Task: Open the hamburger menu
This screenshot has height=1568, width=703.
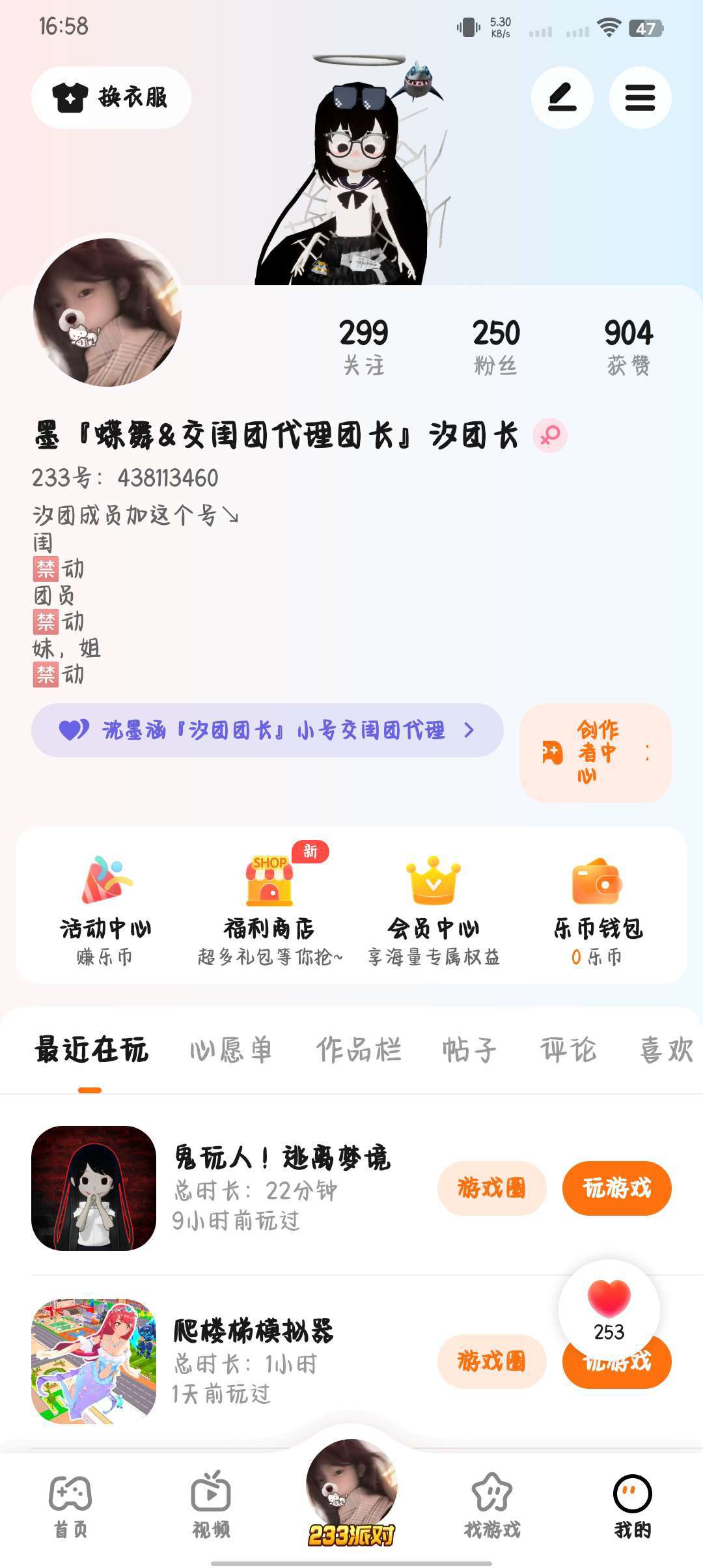Action: click(x=640, y=98)
